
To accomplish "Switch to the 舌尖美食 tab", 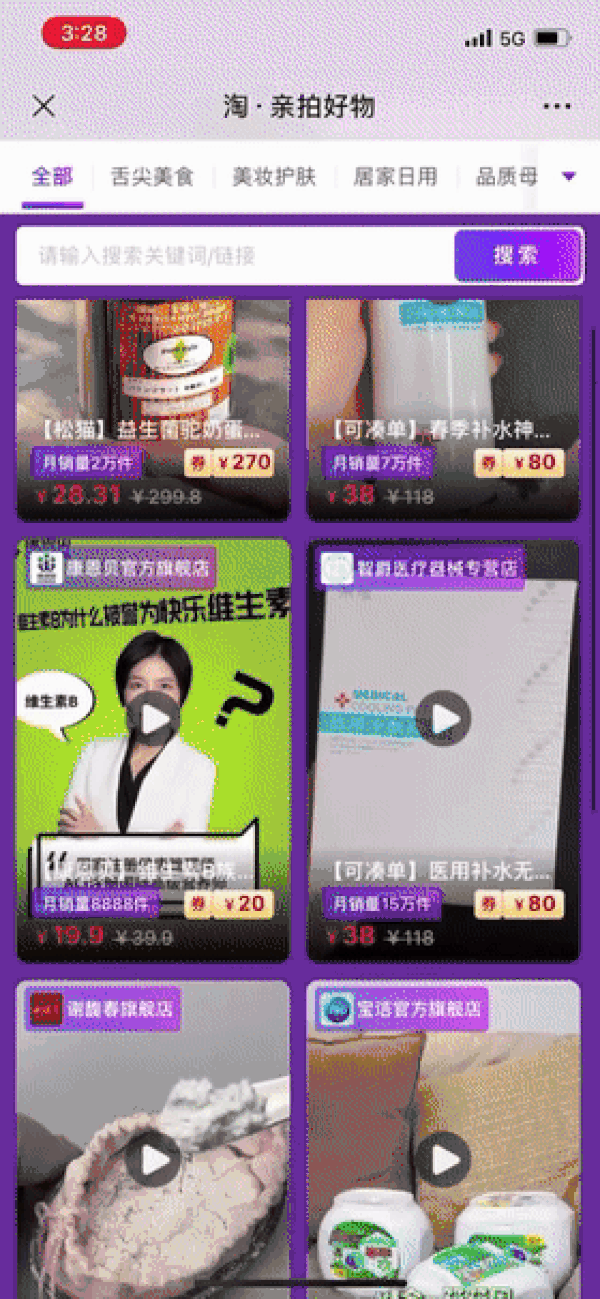I will [x=152, y=177].
